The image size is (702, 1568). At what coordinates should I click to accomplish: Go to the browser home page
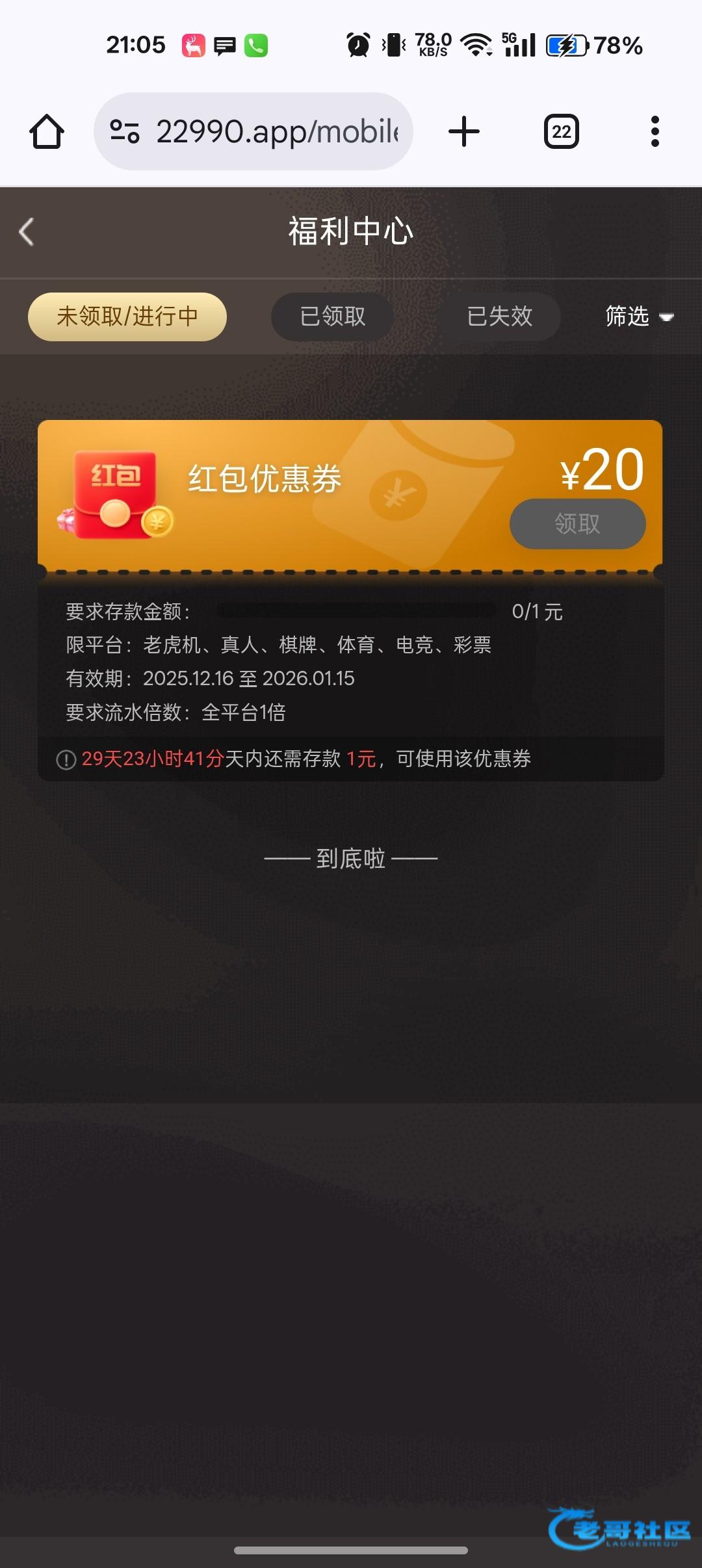[x=47, y=131]
